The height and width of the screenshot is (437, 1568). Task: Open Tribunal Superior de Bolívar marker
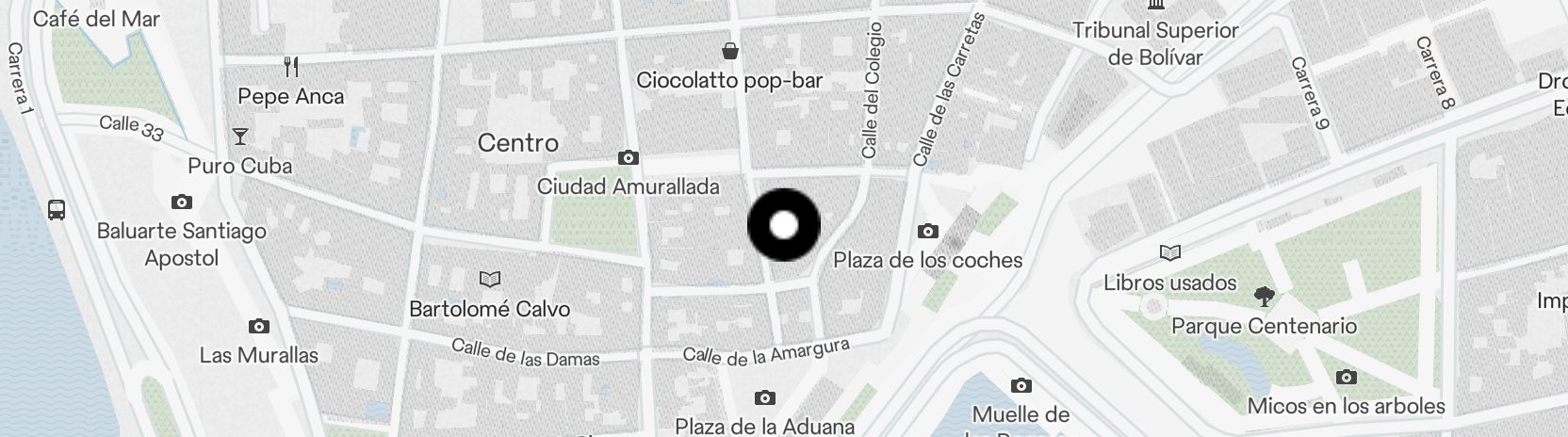click(1155, 6)
